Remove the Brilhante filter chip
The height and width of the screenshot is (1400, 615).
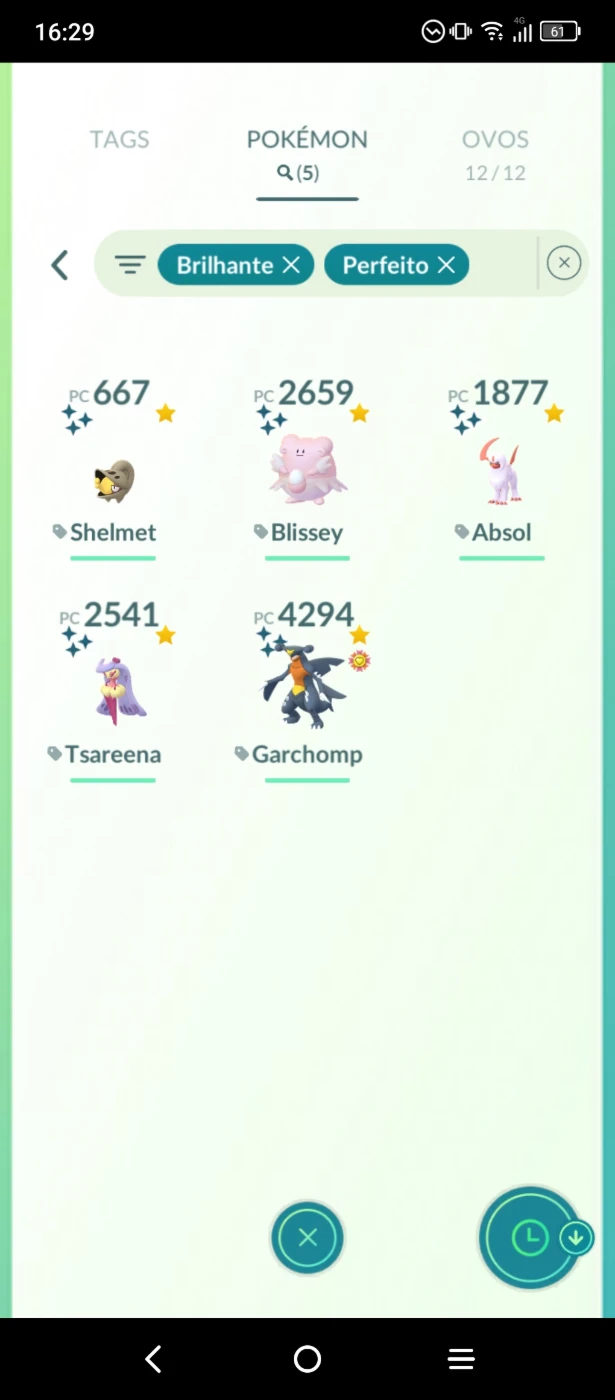click(x=291, y=265)
